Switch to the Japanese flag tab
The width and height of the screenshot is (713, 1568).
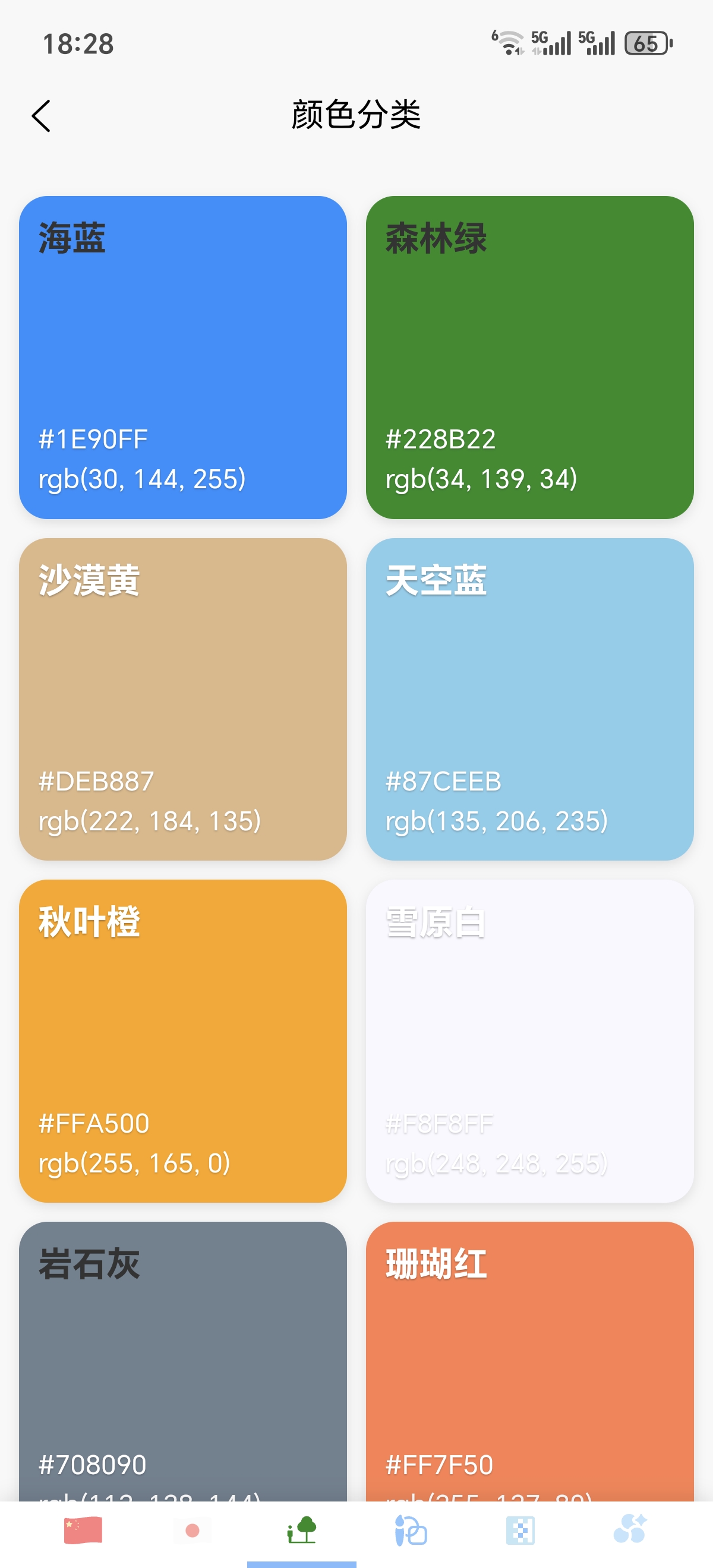(193, 1530)
